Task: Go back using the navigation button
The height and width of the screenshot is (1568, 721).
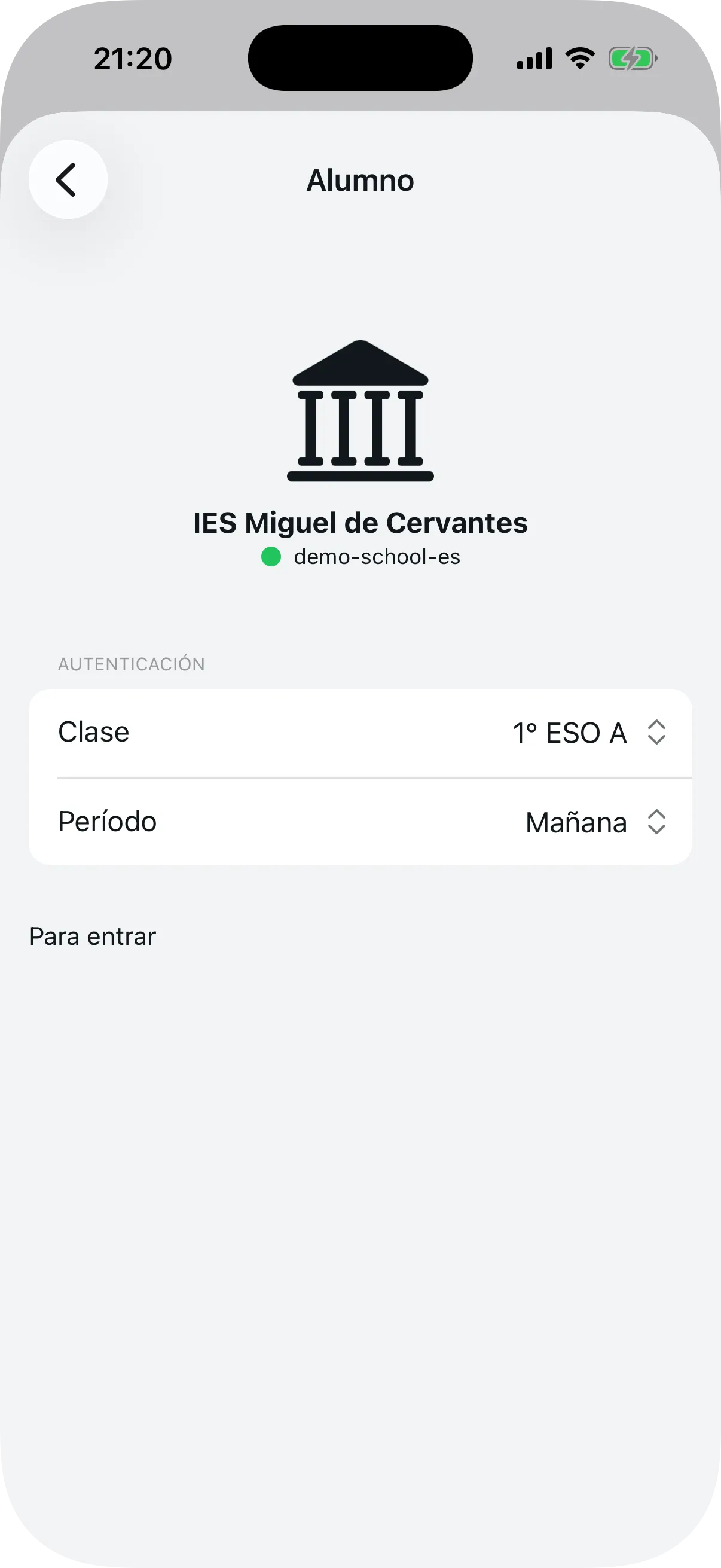Action: point(67,178)
